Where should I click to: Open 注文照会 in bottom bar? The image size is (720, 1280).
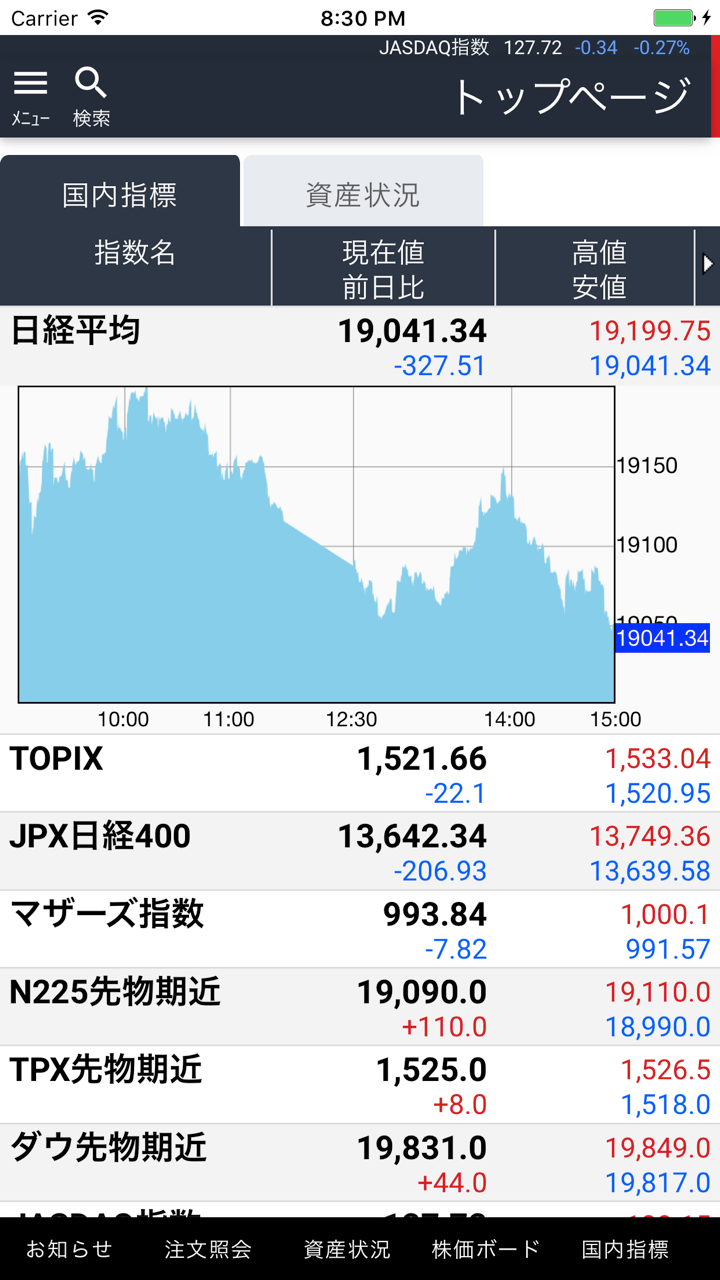pos(208,1249)
